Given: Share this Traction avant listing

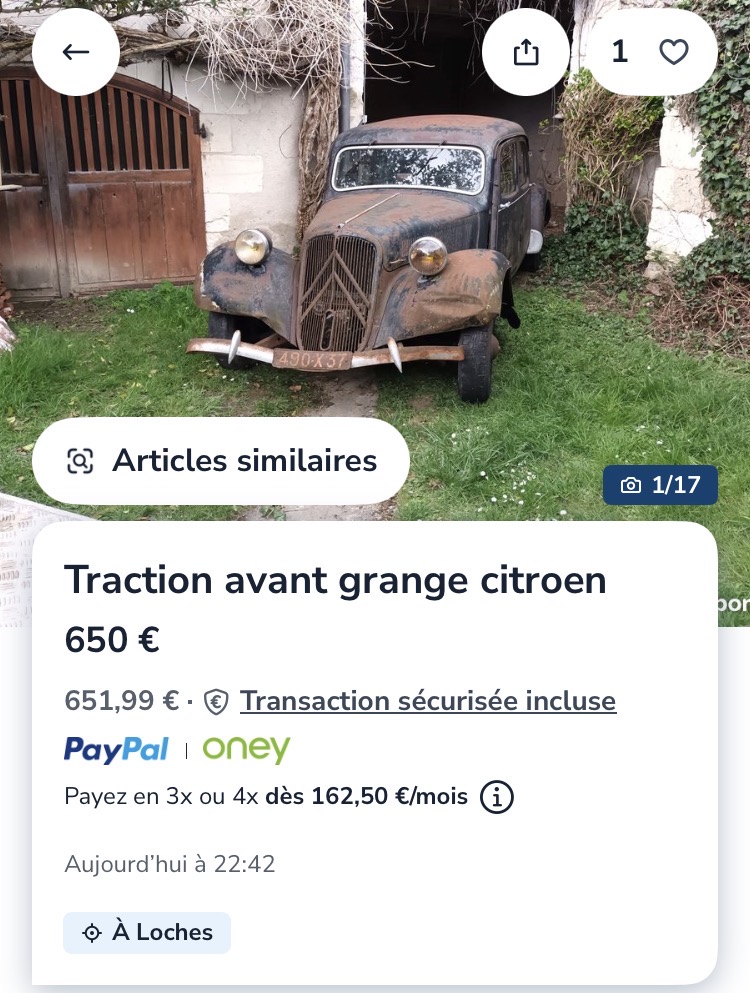Looking at the screenshot, I should [526, 52].
